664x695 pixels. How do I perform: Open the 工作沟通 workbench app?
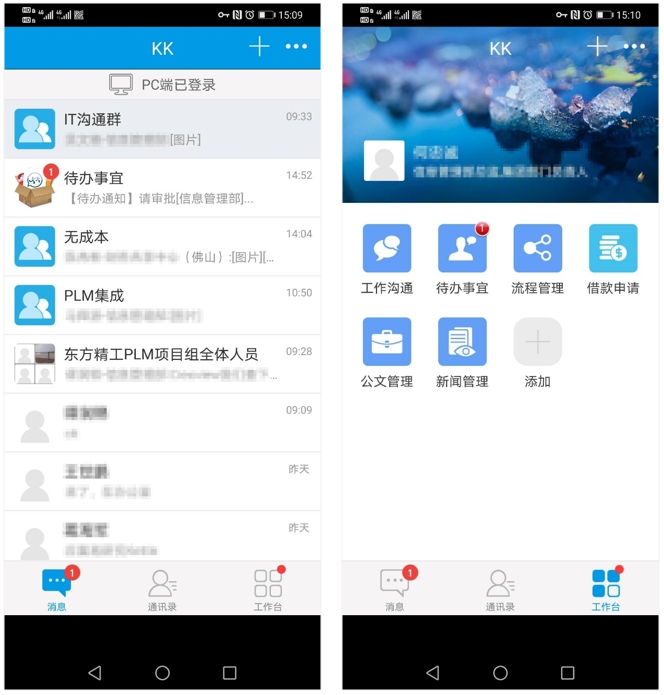tap(387, 250)
